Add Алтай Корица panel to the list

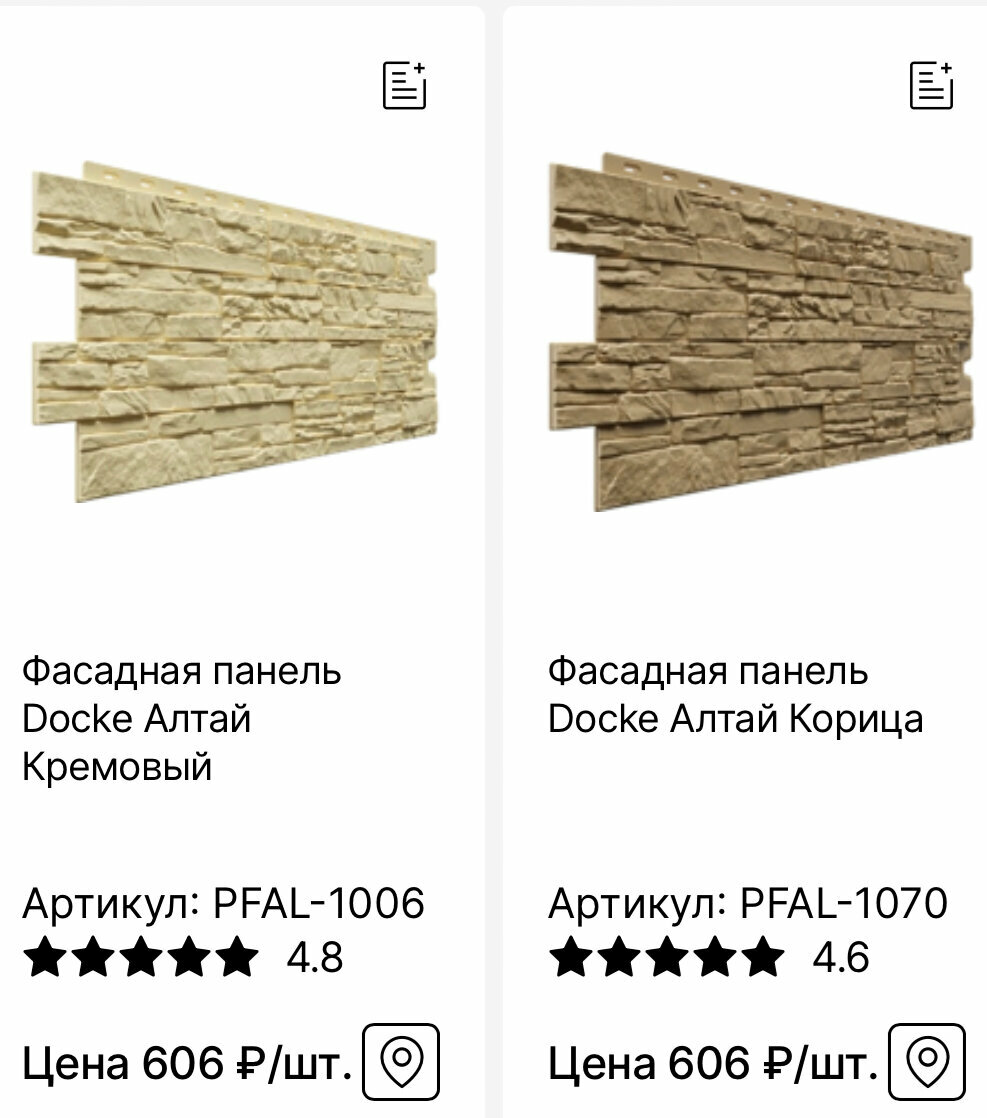[x=931, y=85]
